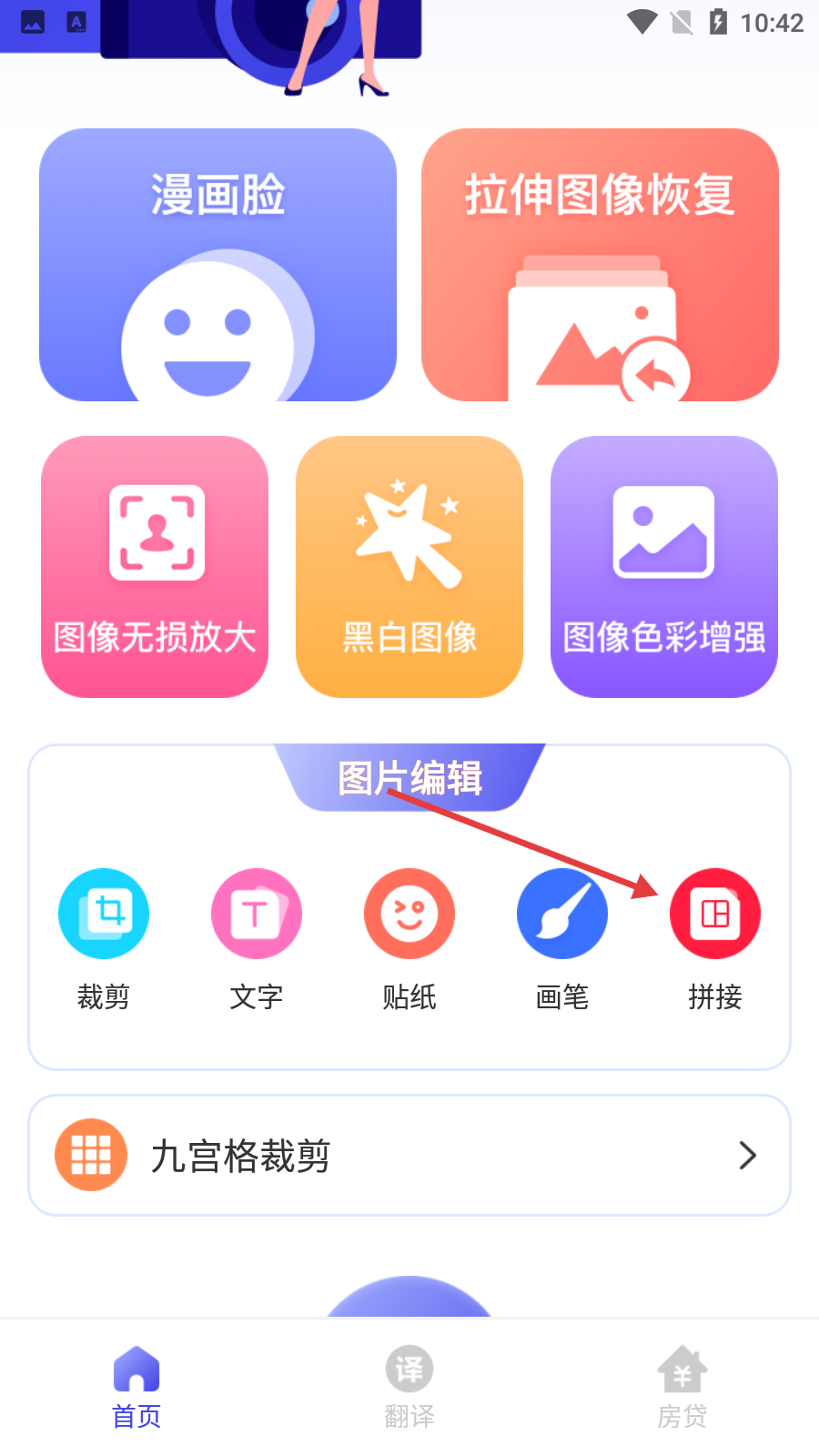
Task: Open the 黑白图像 black-and-white tool
Action: [x=409, y=567]
